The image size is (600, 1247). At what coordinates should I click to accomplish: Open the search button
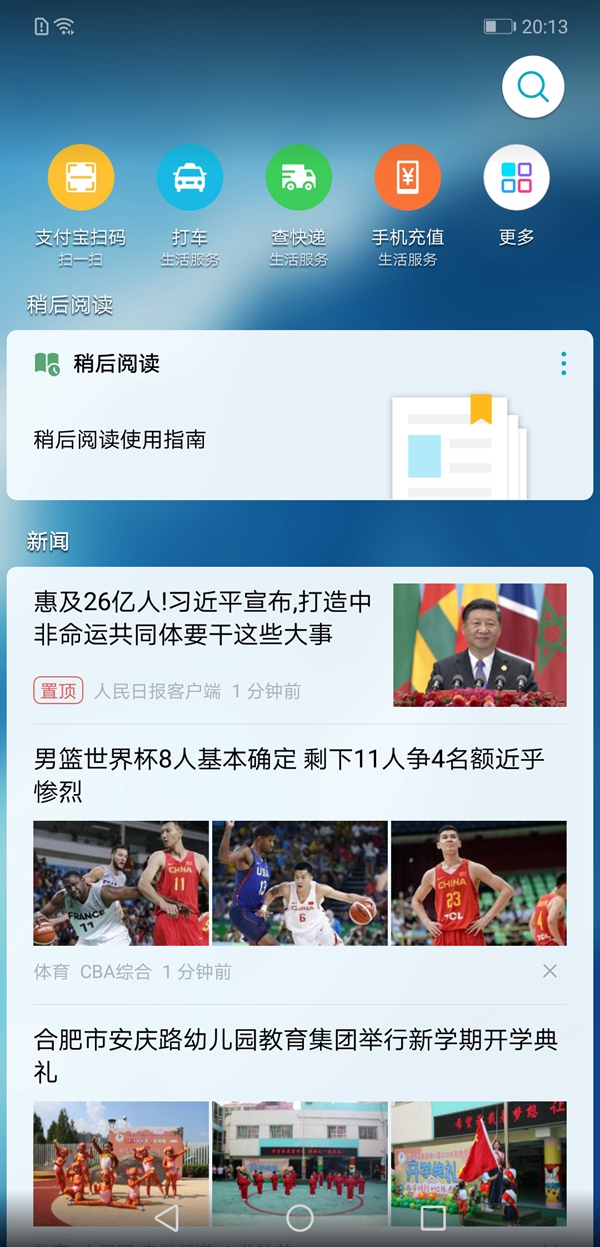(533, 88)
